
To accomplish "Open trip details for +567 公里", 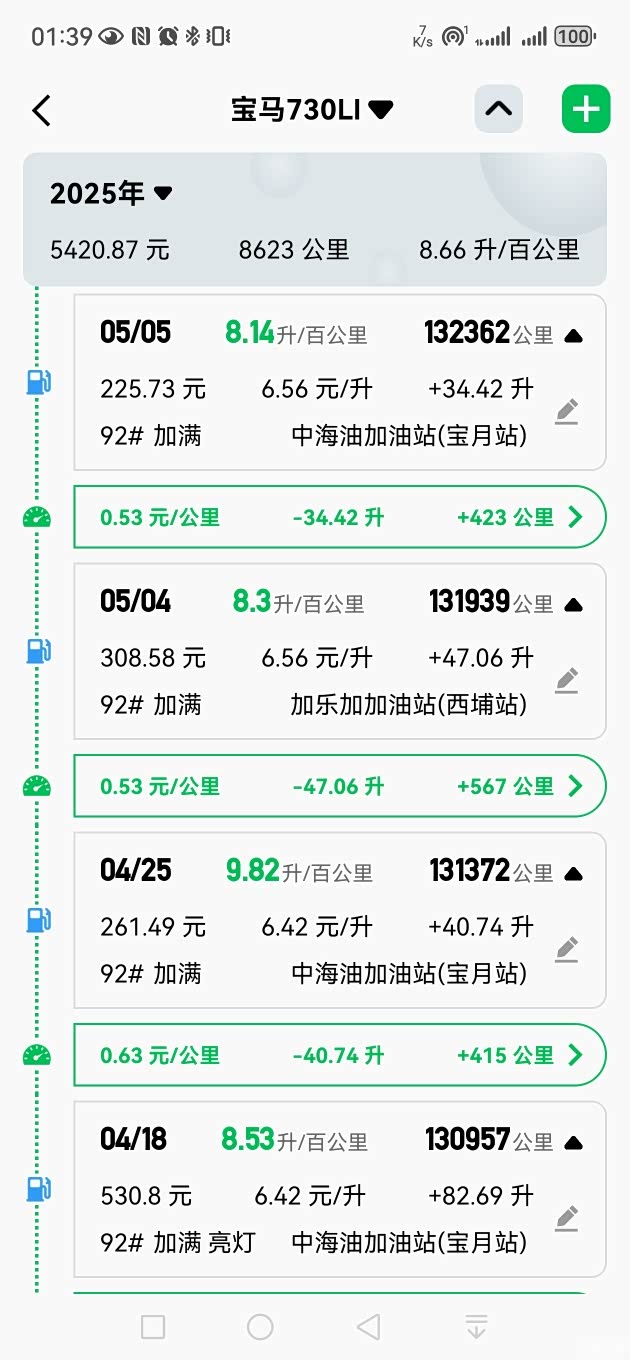I will pyautogui.click(x=340, y=786).
